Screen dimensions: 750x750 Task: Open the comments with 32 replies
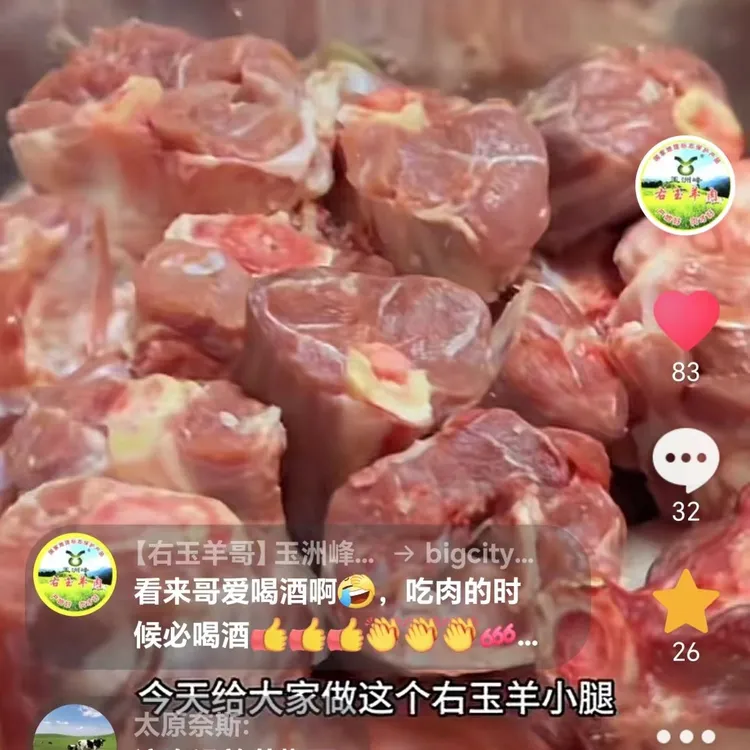coord(686,460)
